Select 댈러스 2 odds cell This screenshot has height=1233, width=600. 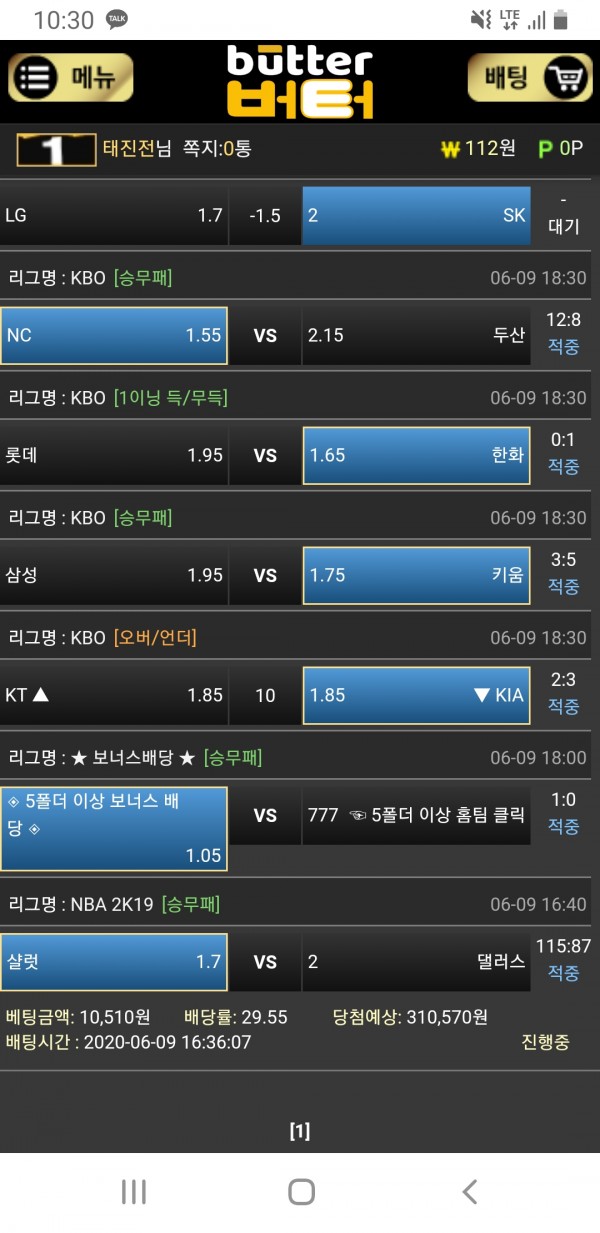coord(416,962)
